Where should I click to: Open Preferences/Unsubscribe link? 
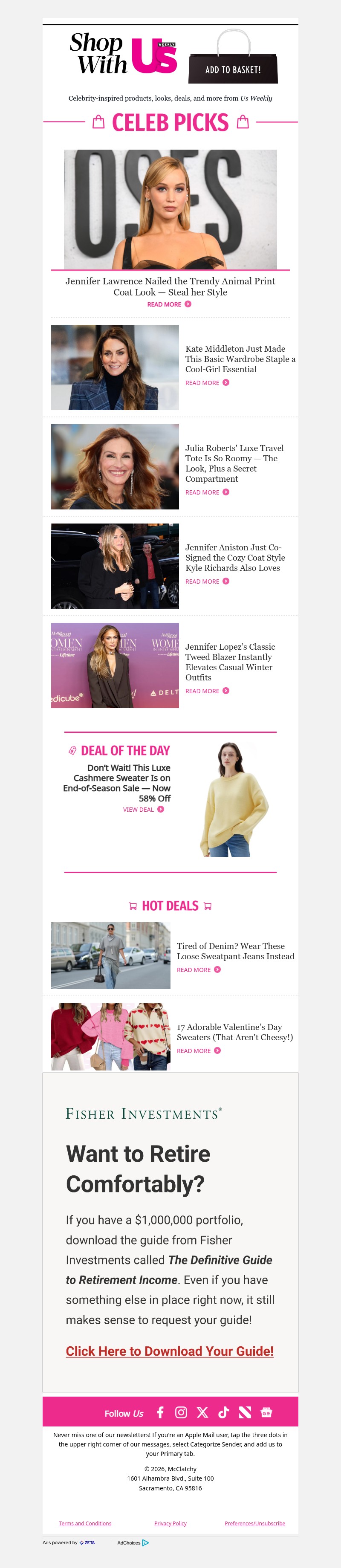[254, 1523]
